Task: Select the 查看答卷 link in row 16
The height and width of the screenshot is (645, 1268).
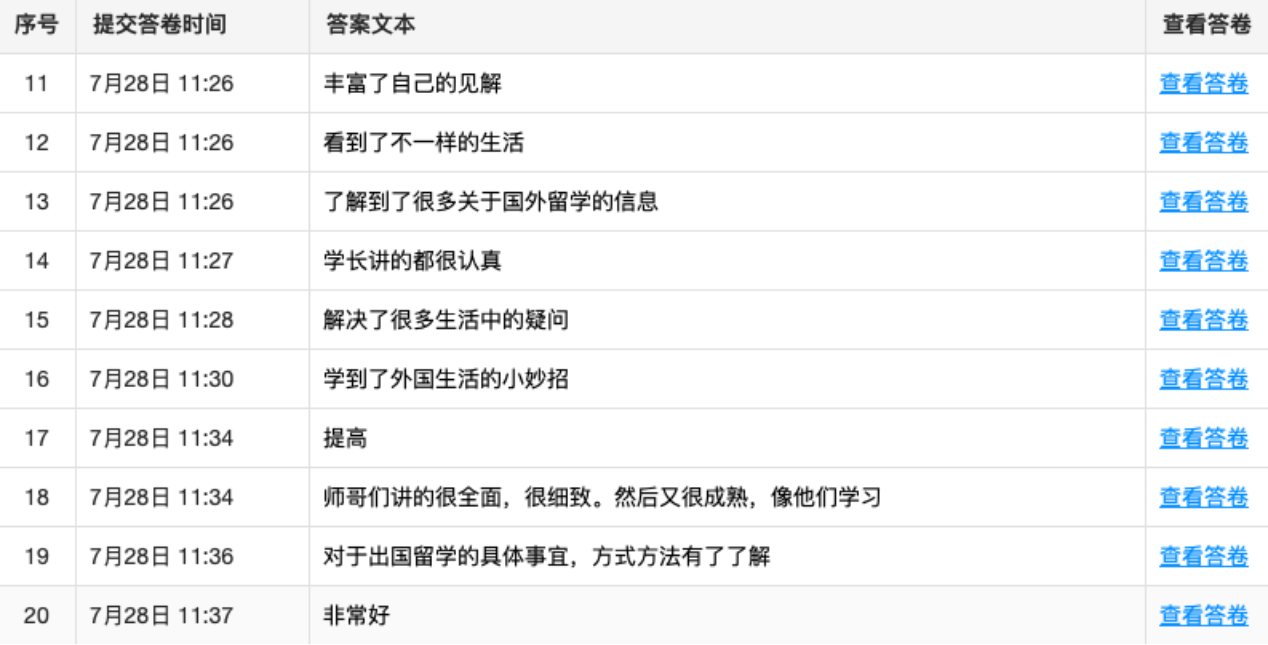Action: tap(1203, 379)
